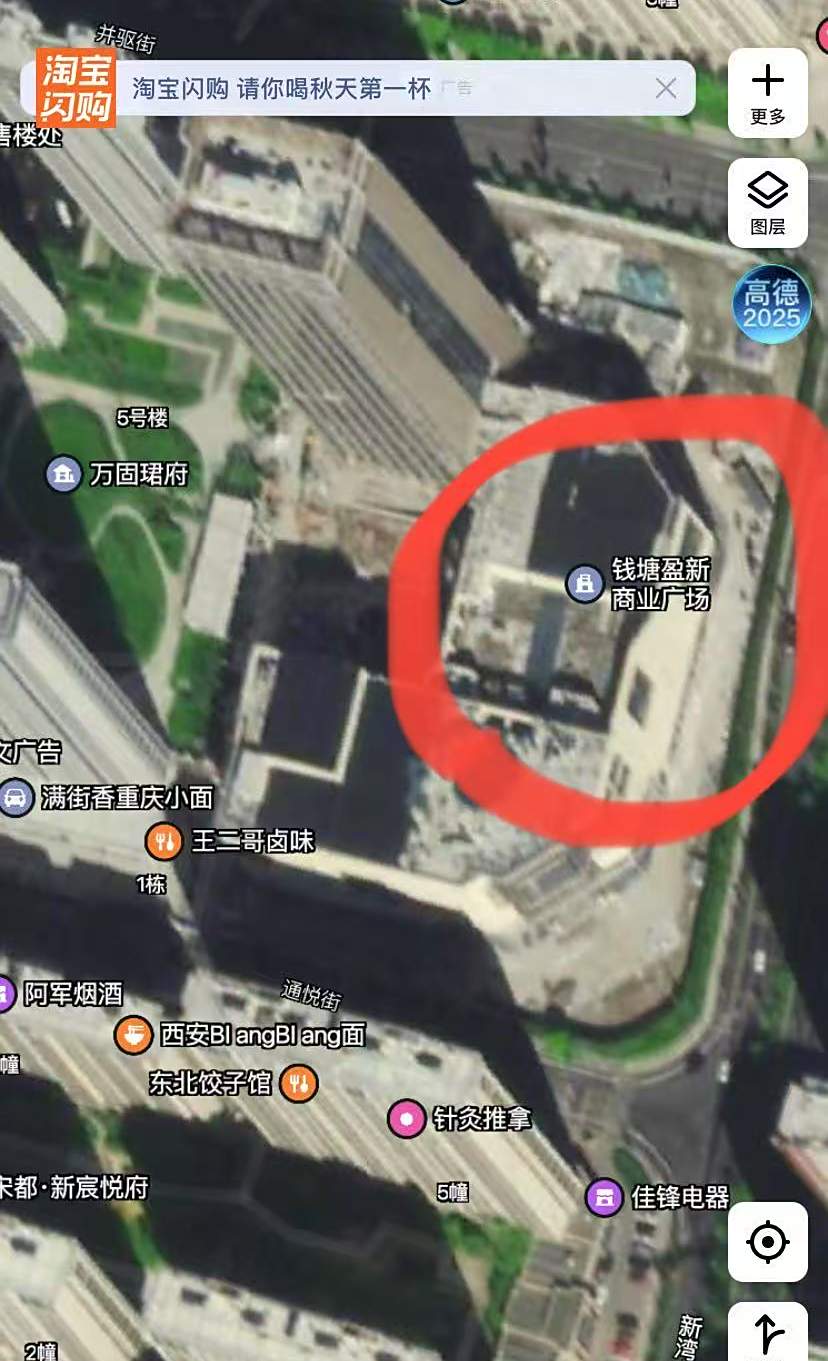Select the 钱塘盈新商业广场 map marker
Image resolution: width=828 pixels, height=1361 pixels.
[x=585, y=583]
